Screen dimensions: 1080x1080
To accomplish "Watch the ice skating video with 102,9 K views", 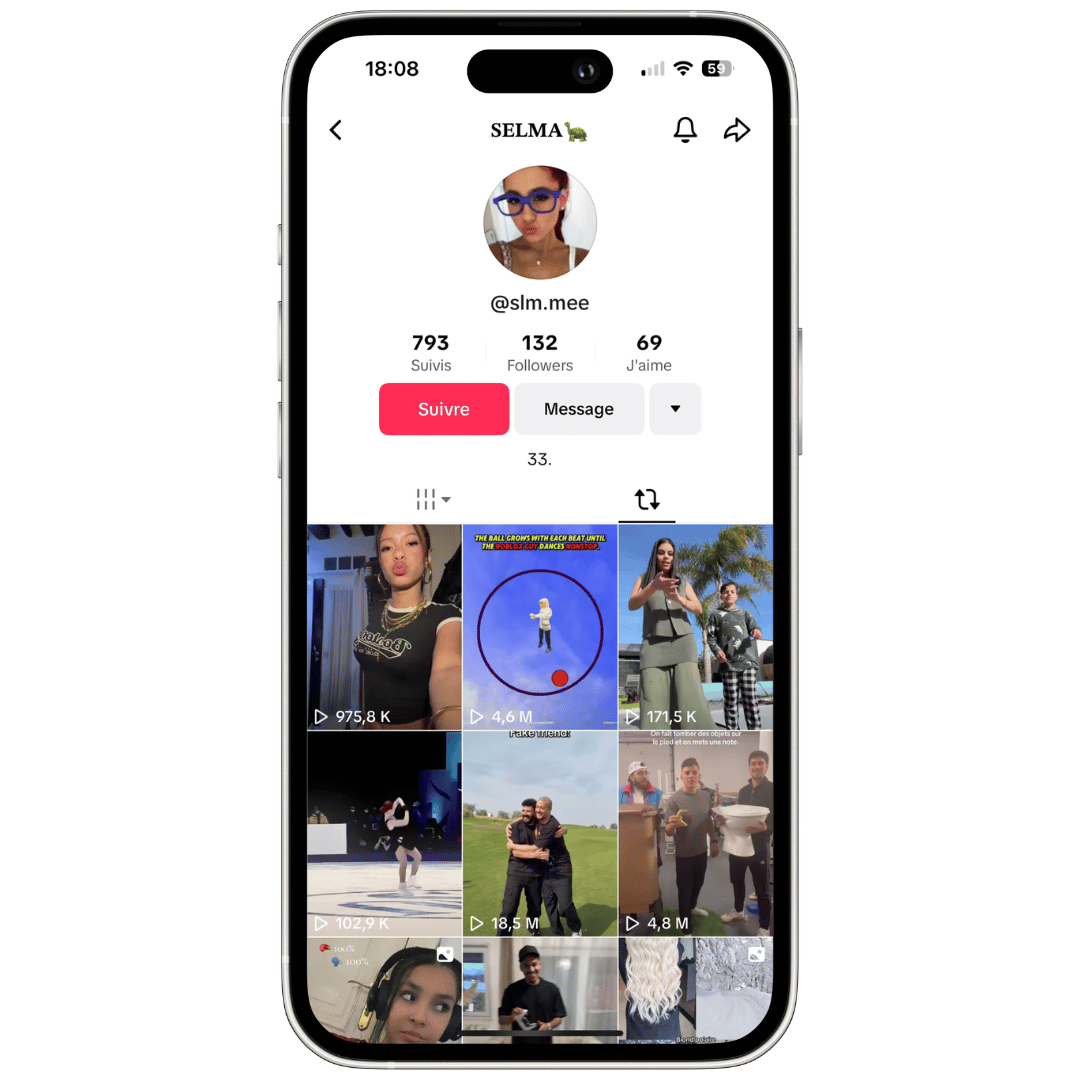I will click(x=385, y=833).
